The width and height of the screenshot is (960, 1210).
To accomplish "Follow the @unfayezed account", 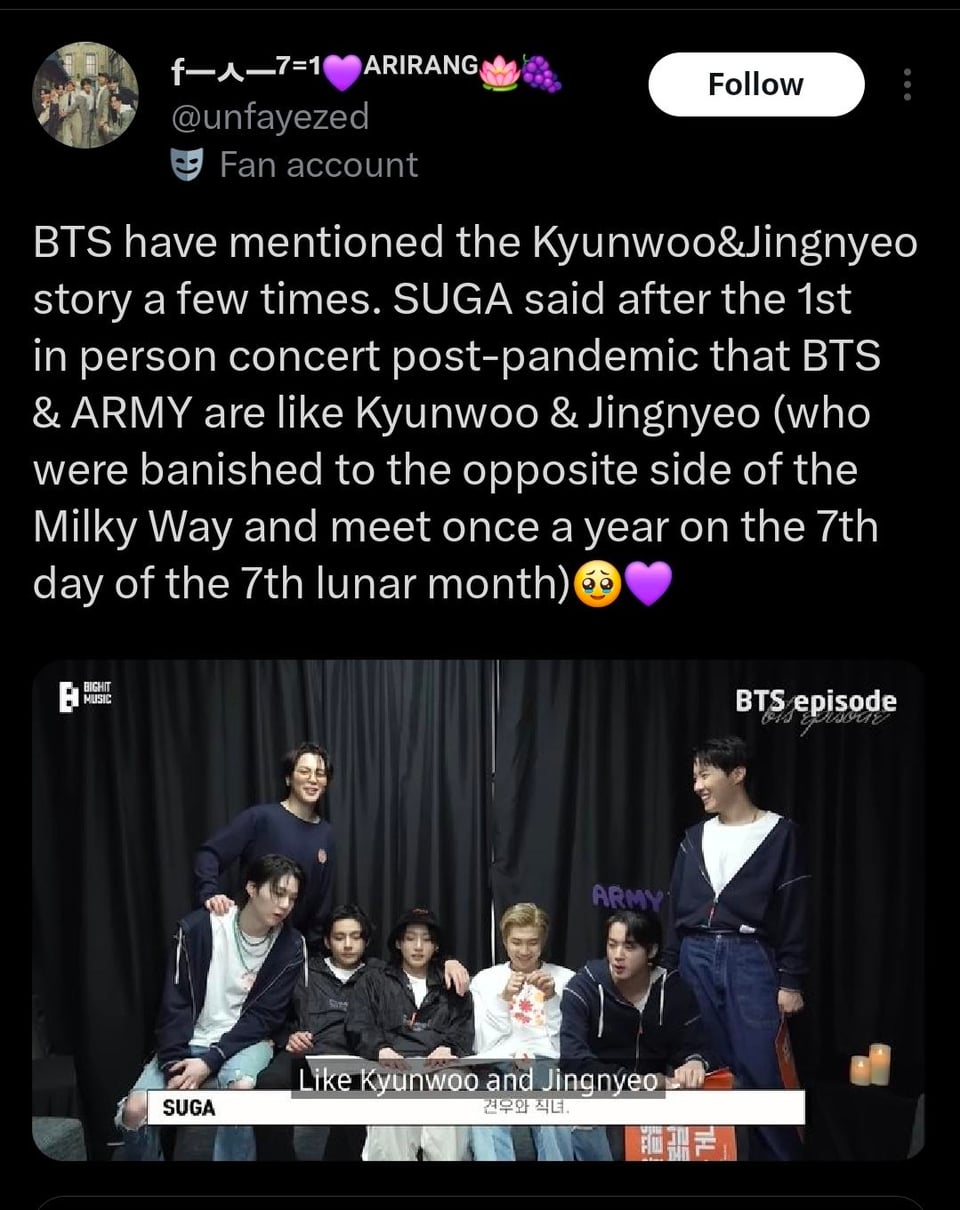I will pos(755,84).
